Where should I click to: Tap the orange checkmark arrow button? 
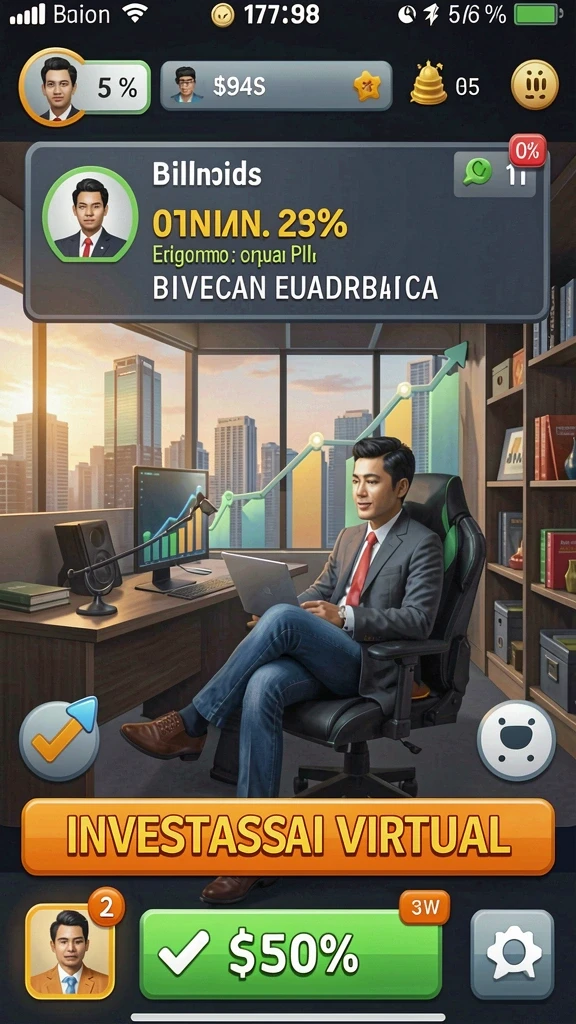59,739
